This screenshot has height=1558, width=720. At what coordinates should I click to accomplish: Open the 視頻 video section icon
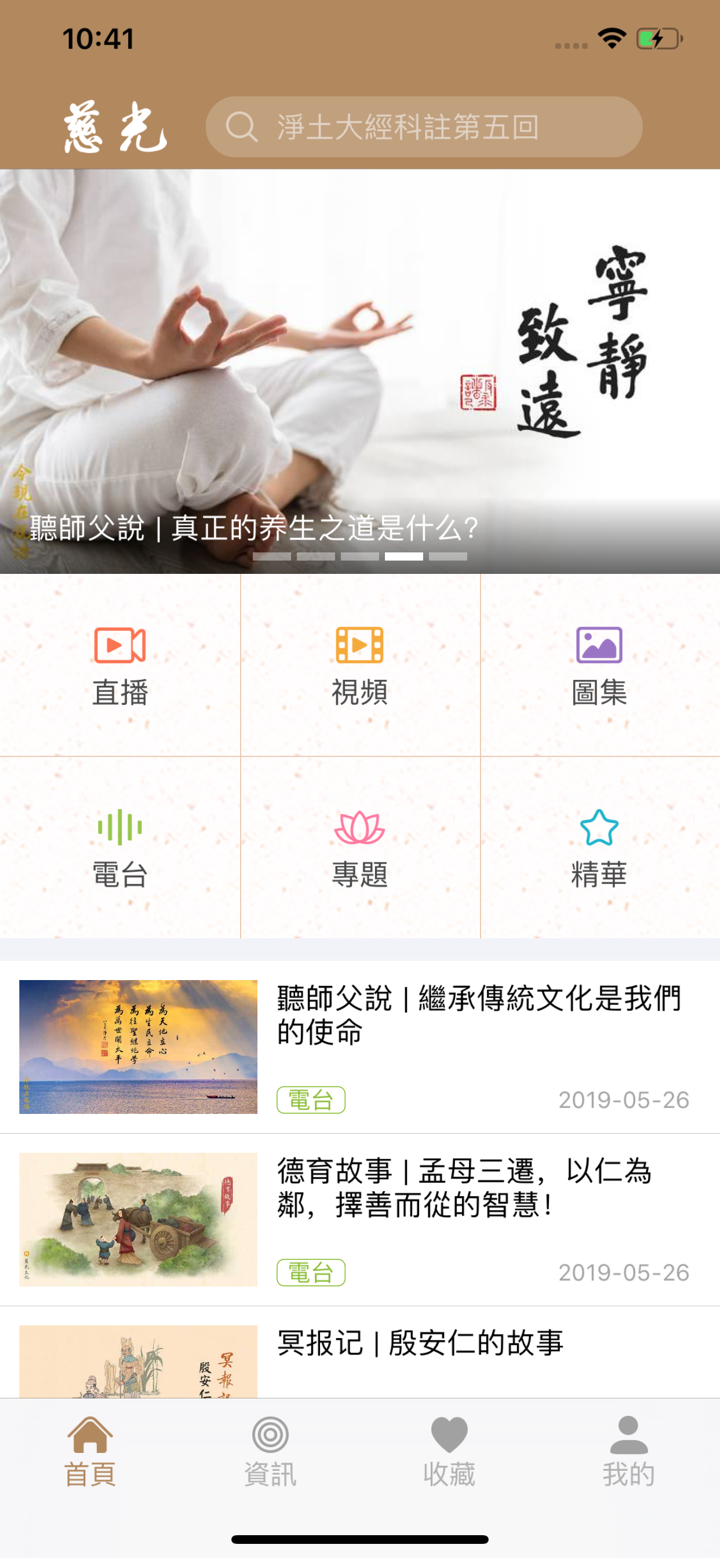point(360,646)
